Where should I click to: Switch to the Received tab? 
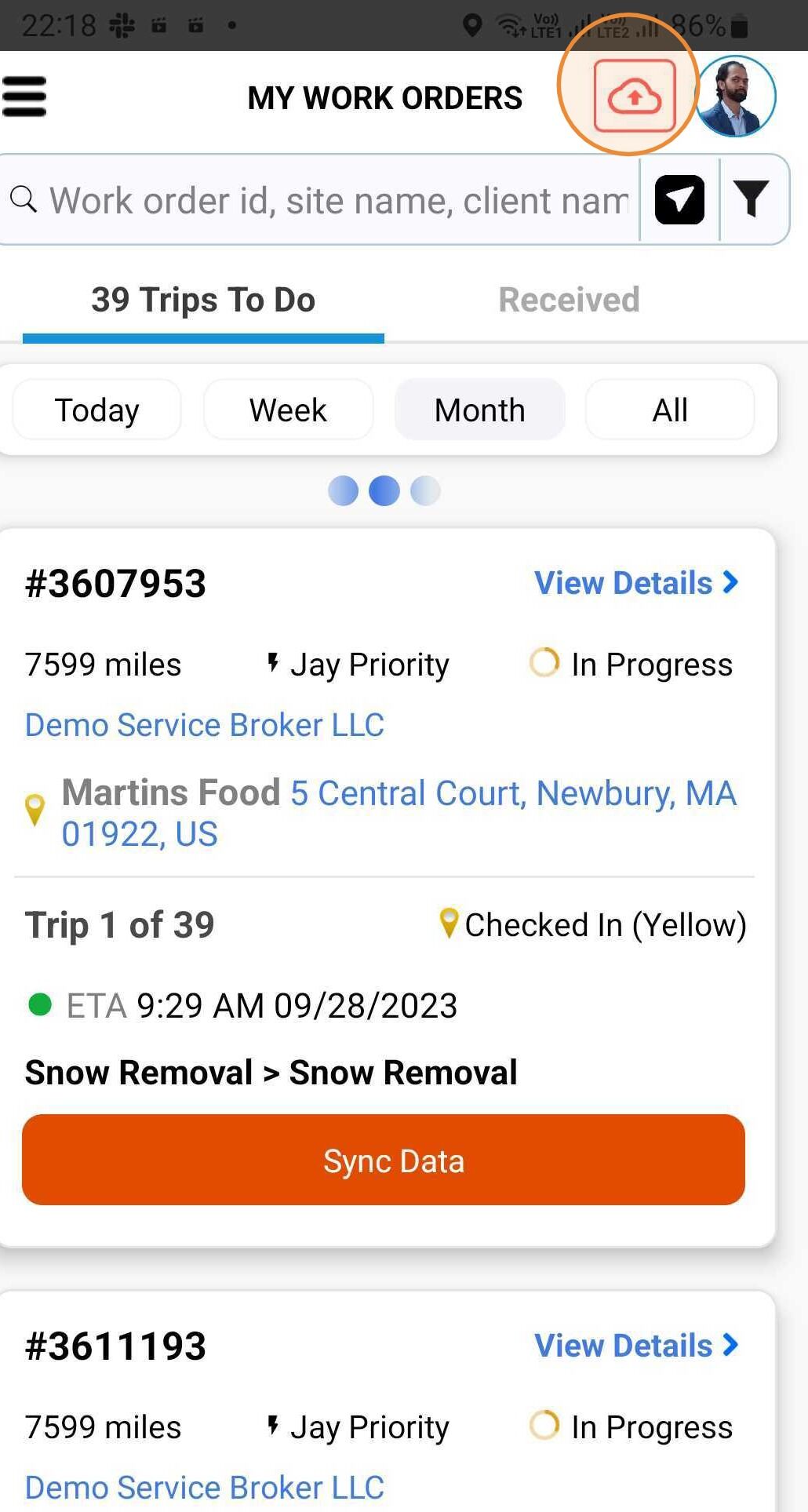(569, 301)
